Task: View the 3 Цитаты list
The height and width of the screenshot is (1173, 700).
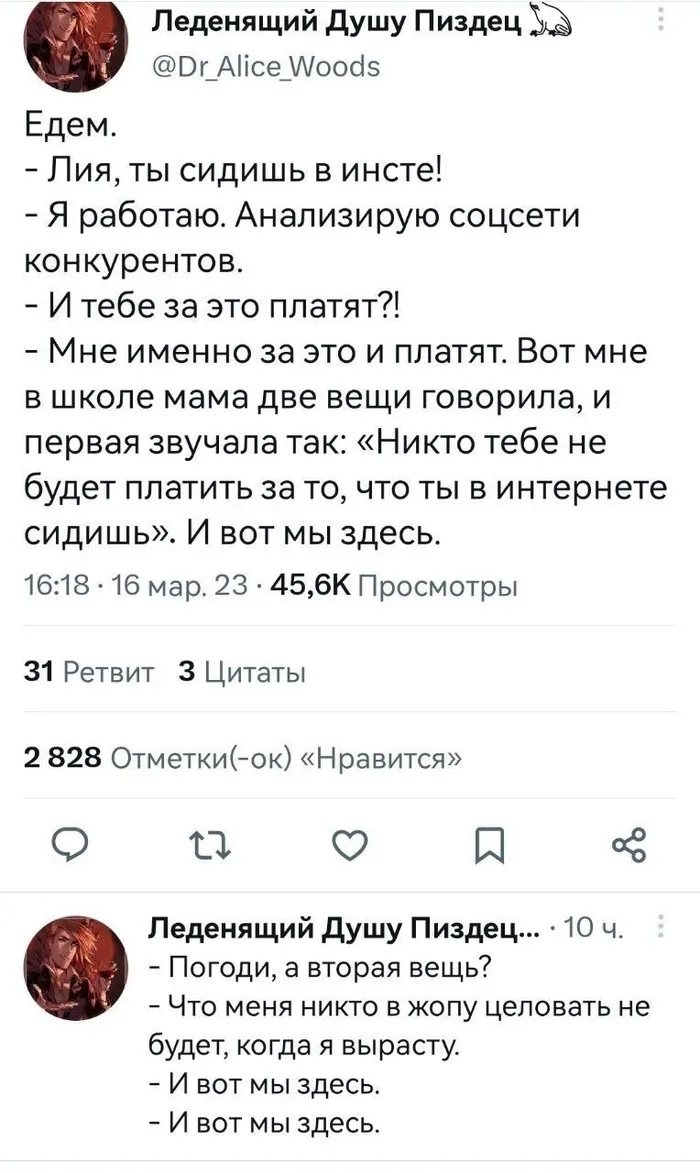Action: [239, 673]
